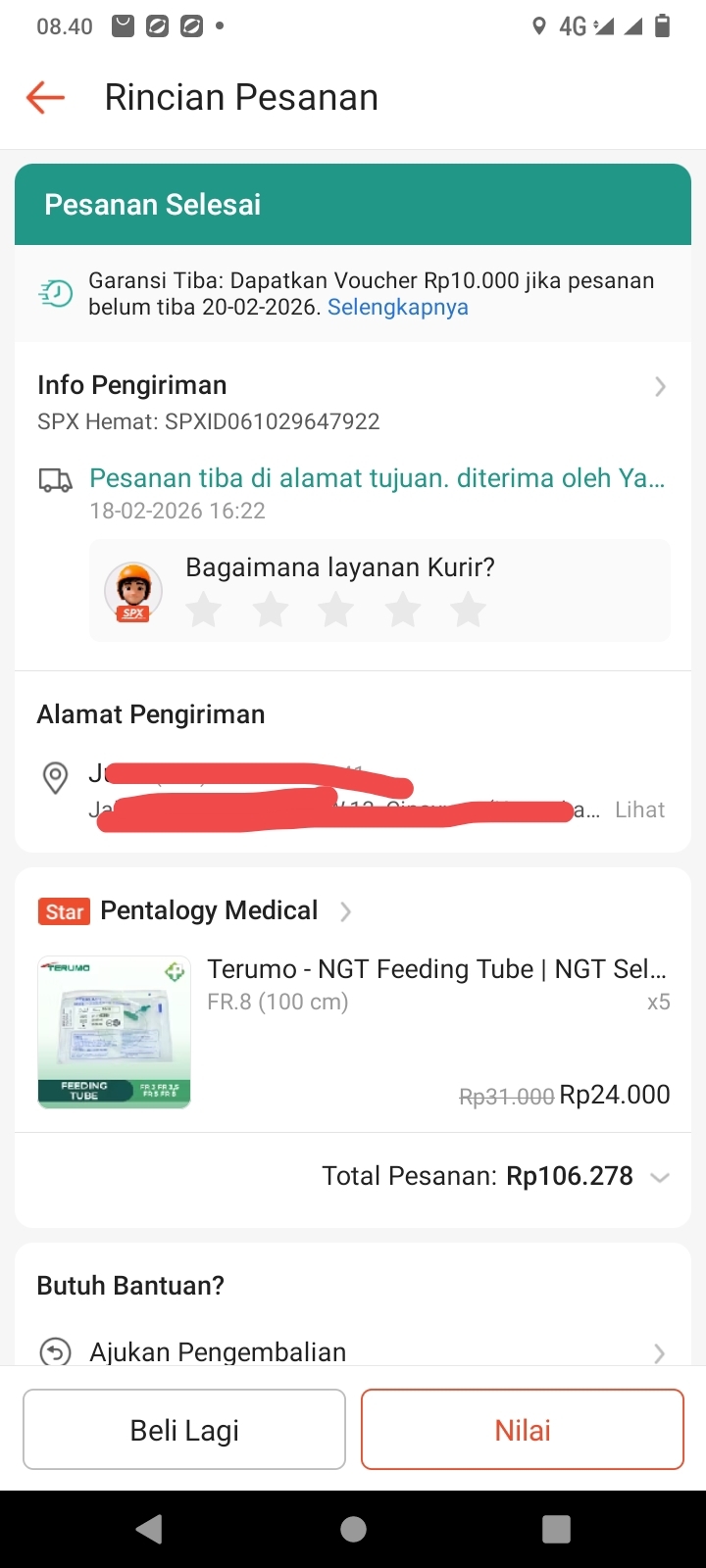Open Info Pengiriman shipping details

(659, 387)
